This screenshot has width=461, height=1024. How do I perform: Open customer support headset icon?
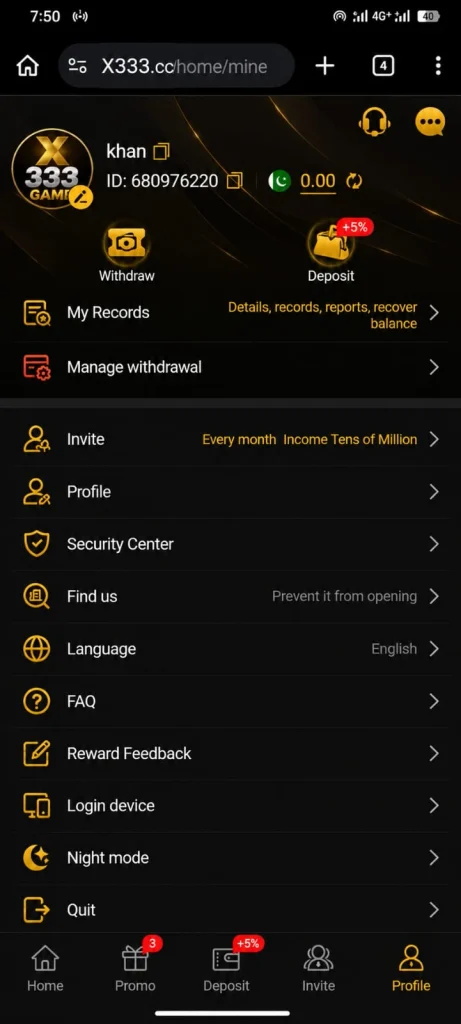pyautogui.click(x=374, y=121)
